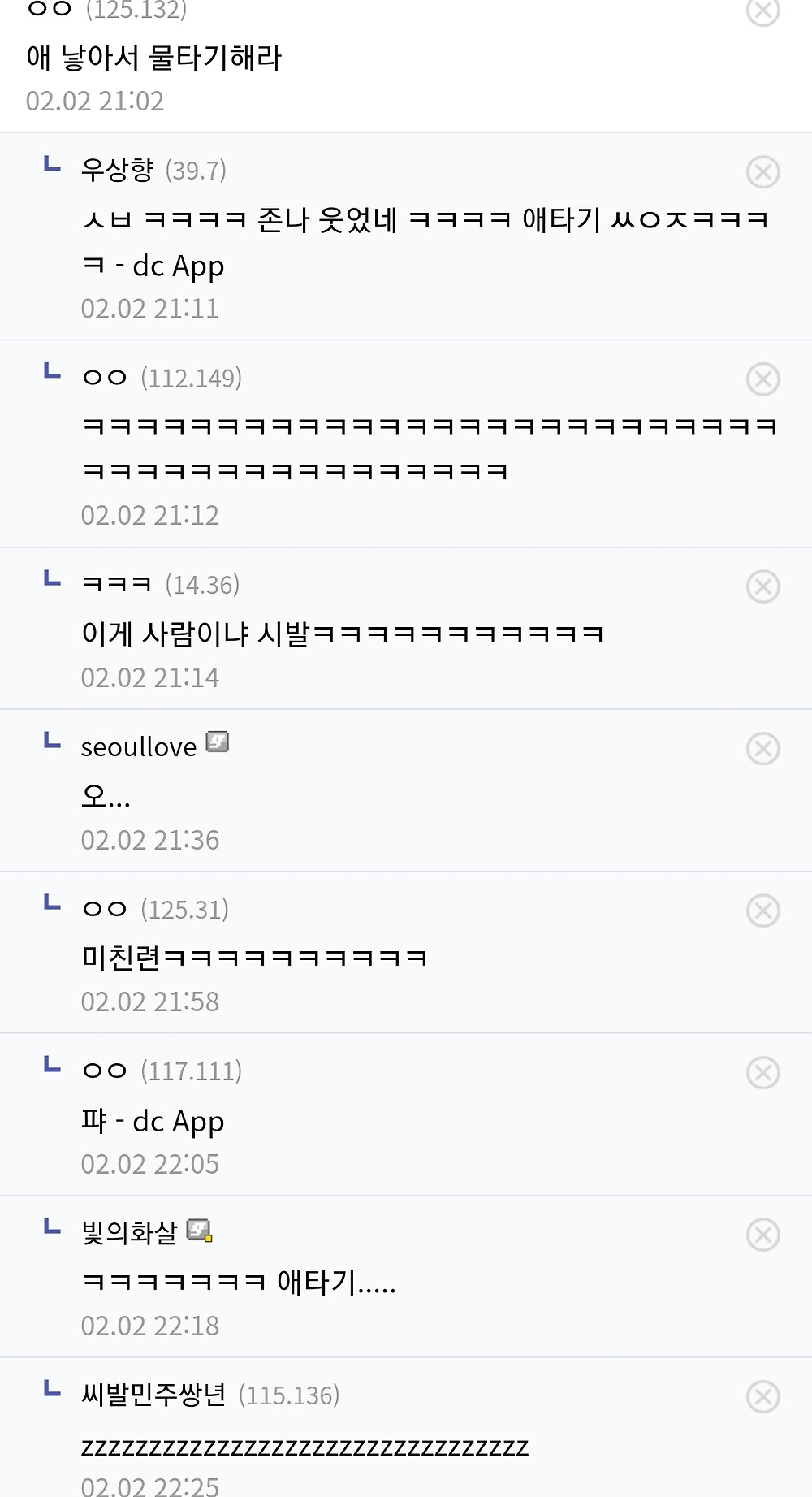Delete the reply by 씨발민주쌍년
The width and height of the screenshot is (812, 1497).
(x=762, y=1397)
